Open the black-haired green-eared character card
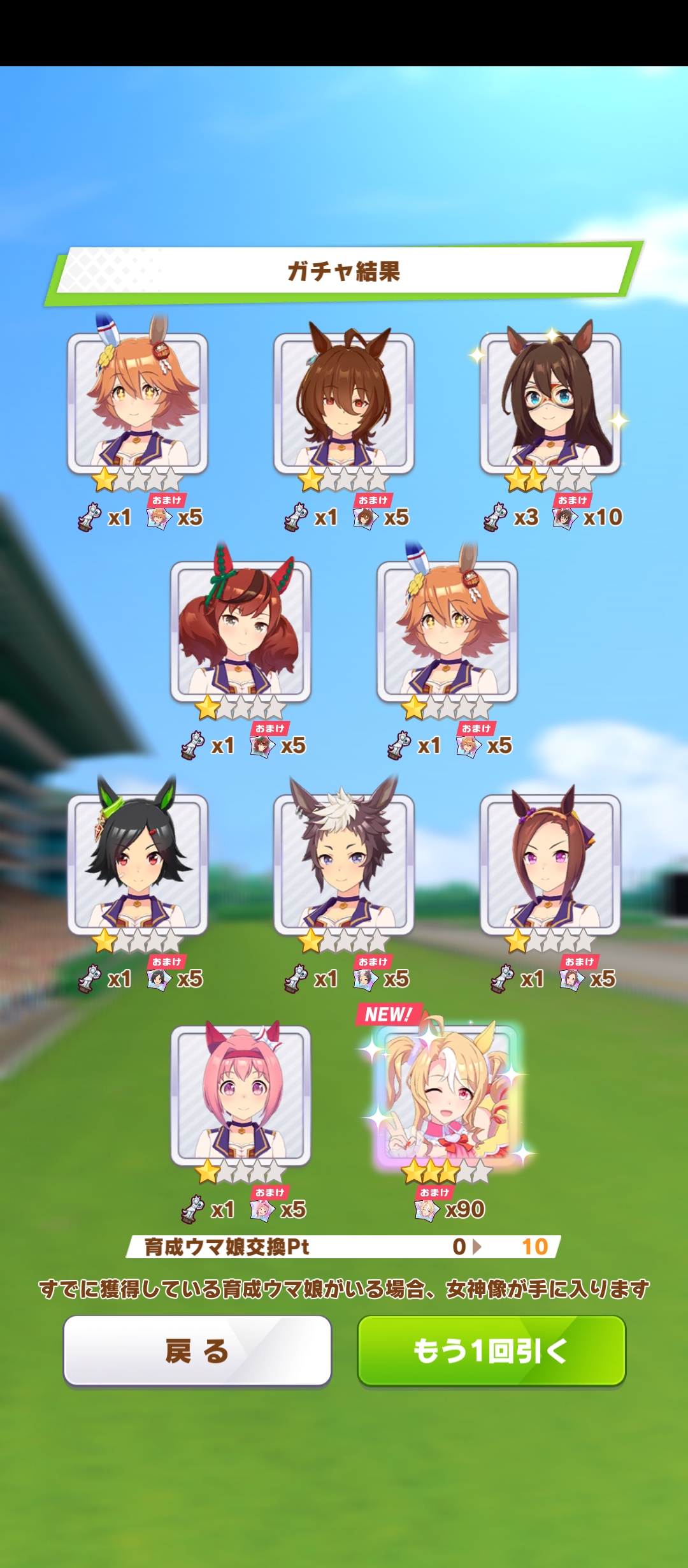The width and height of the screenshot is (688, 1568). click(138, 864)
